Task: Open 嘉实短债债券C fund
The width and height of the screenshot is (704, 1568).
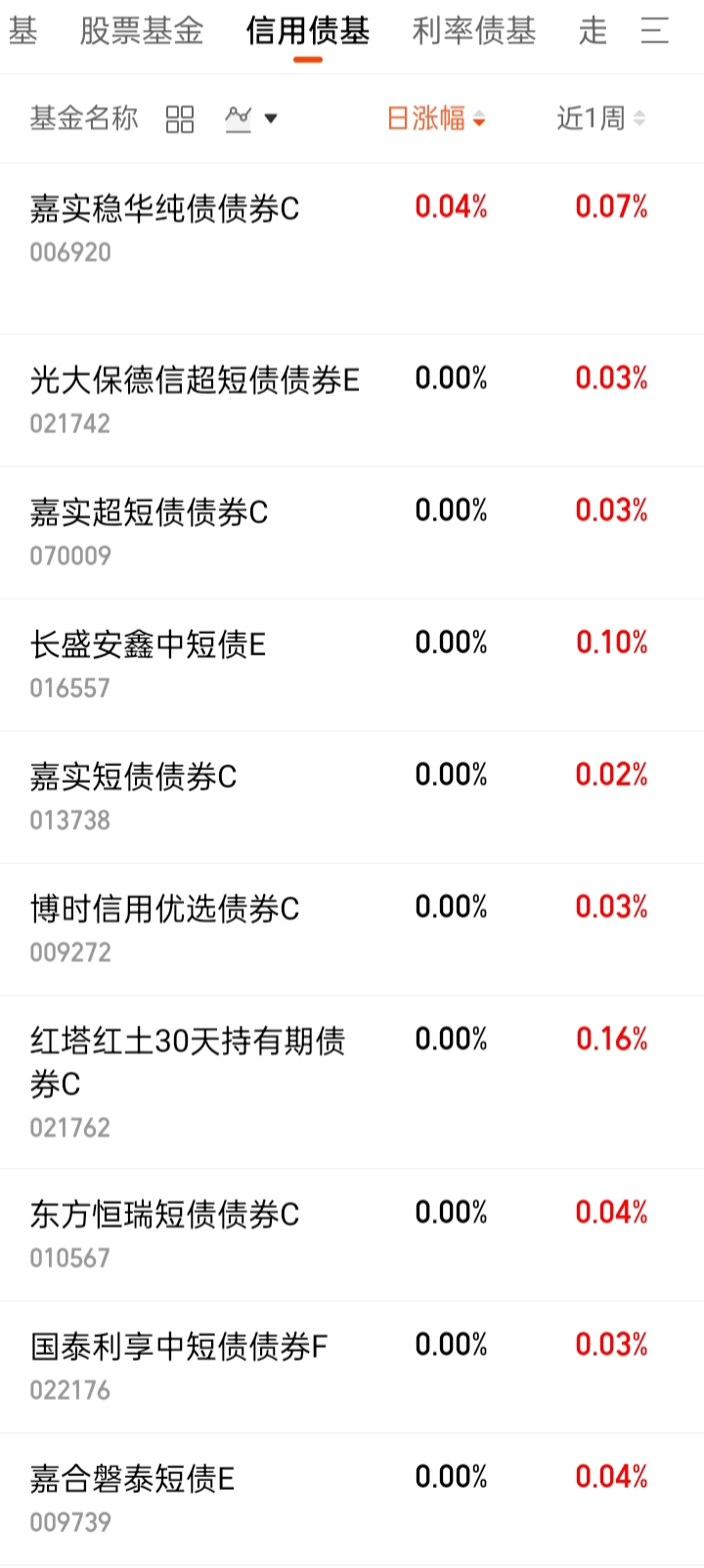Action: 352,797
